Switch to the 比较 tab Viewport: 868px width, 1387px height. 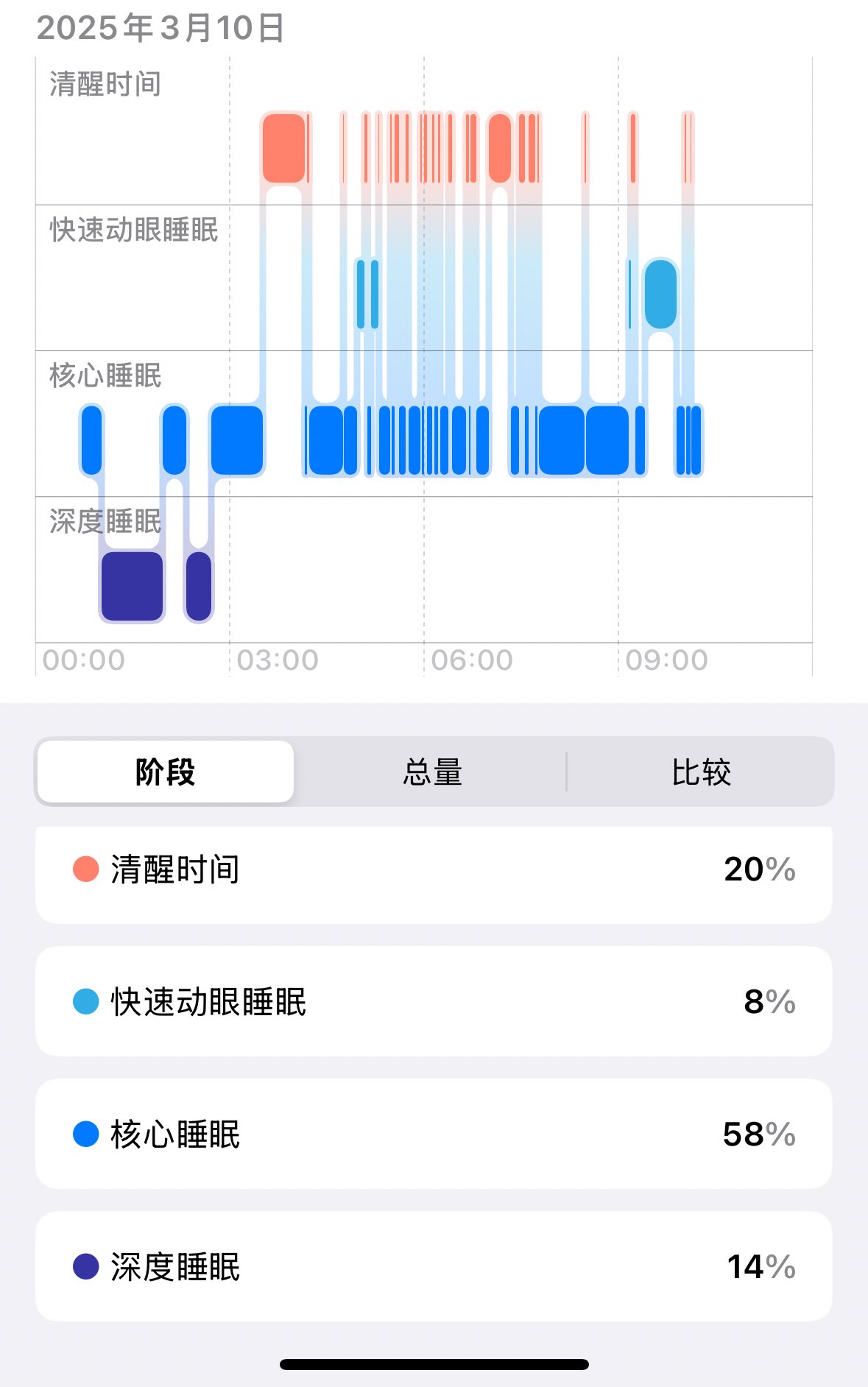point(700,772)
